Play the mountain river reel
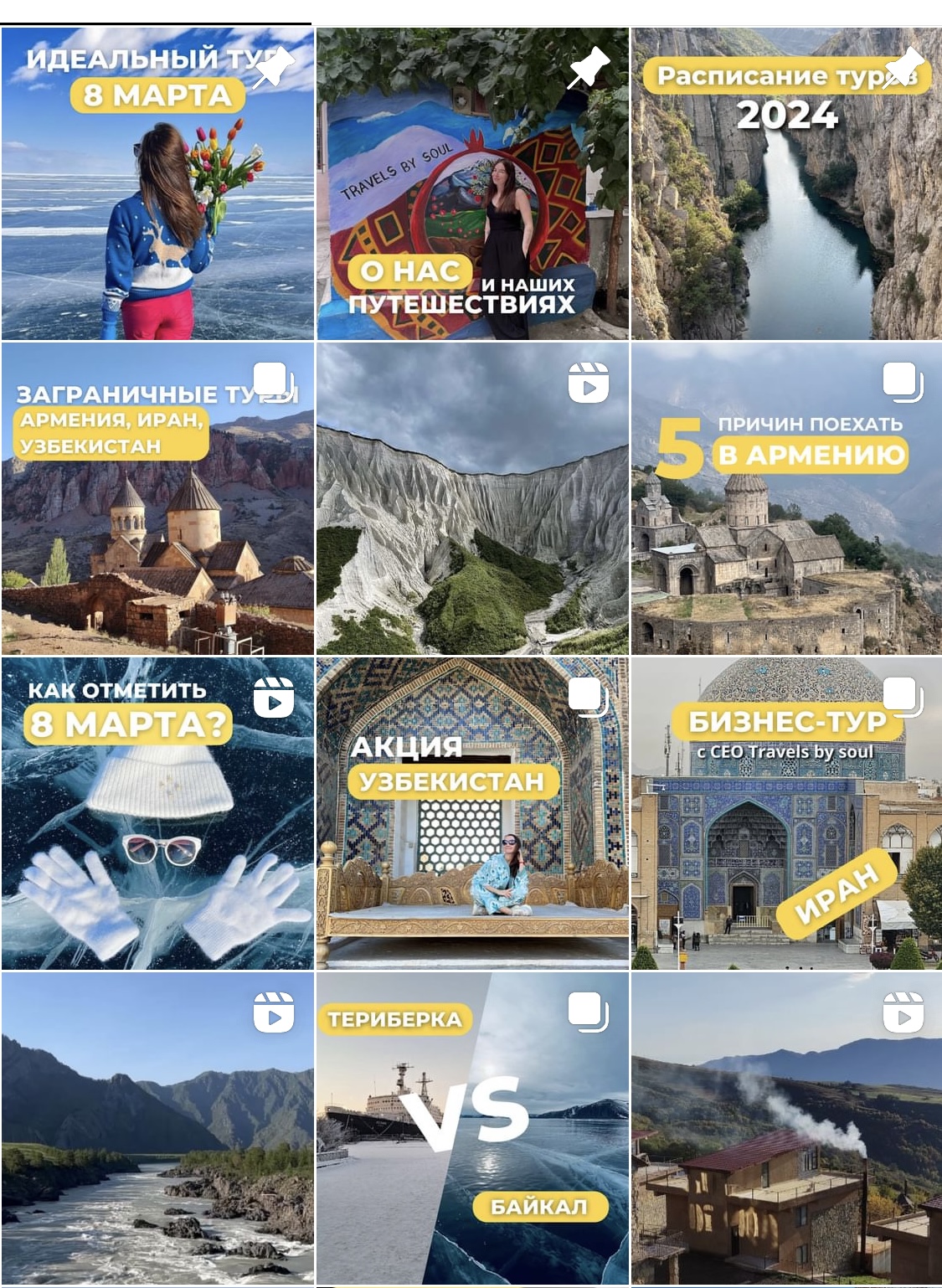942x1288 pixels. pyautogui.click(x=157, y=1128)
